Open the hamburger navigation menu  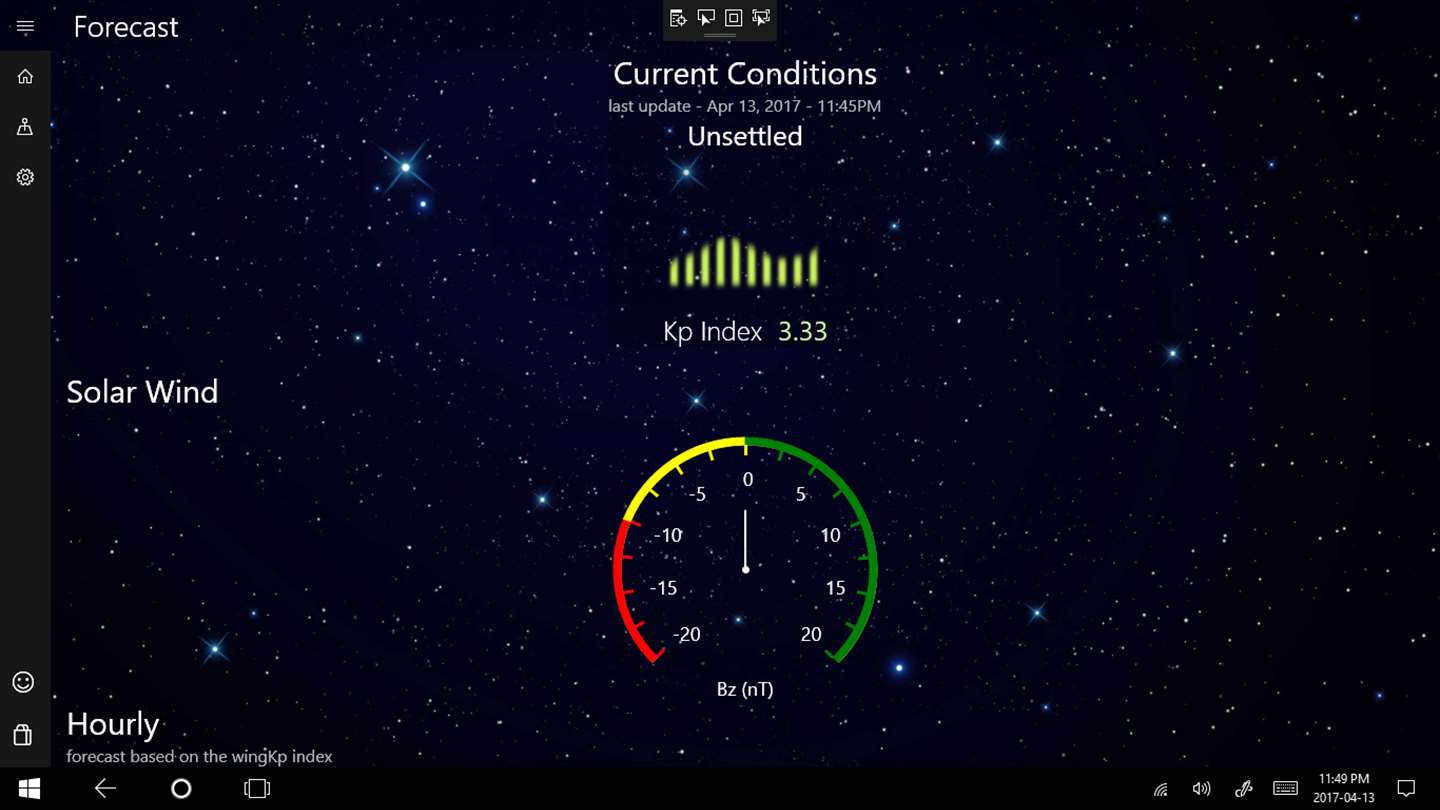[x=25, y=27]
